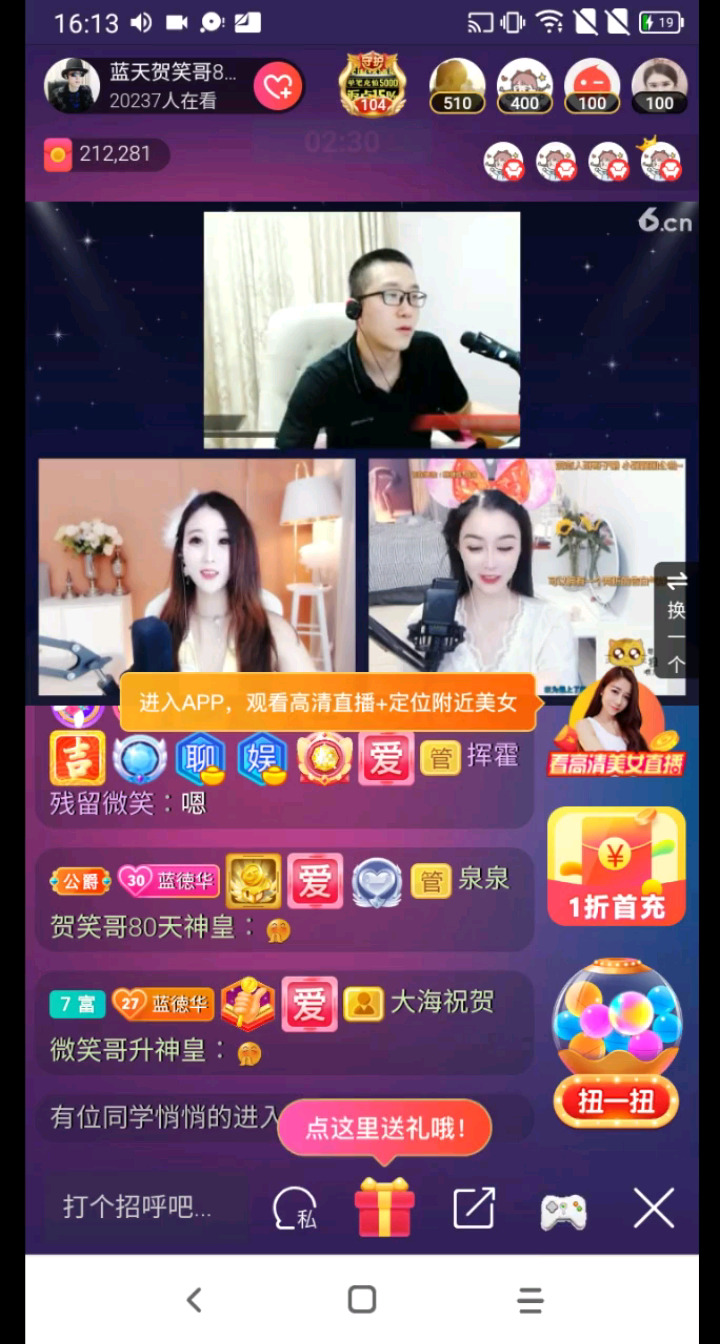Open the game controller icon
Image resolution: width=720 pixels, height=1344 pixels.
563,1211
